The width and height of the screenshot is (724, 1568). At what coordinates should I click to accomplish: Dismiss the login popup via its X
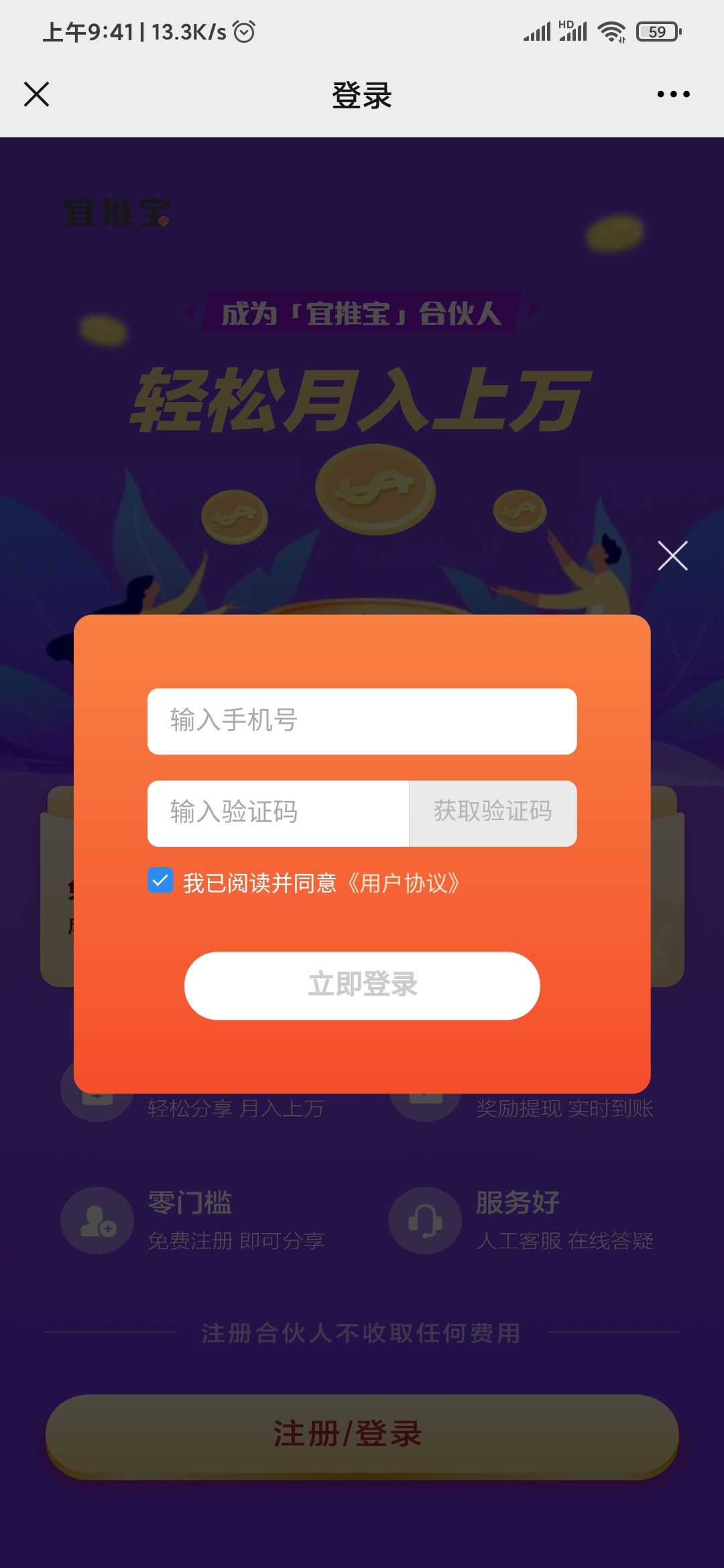pyautogui.click(x=671, y=556)
